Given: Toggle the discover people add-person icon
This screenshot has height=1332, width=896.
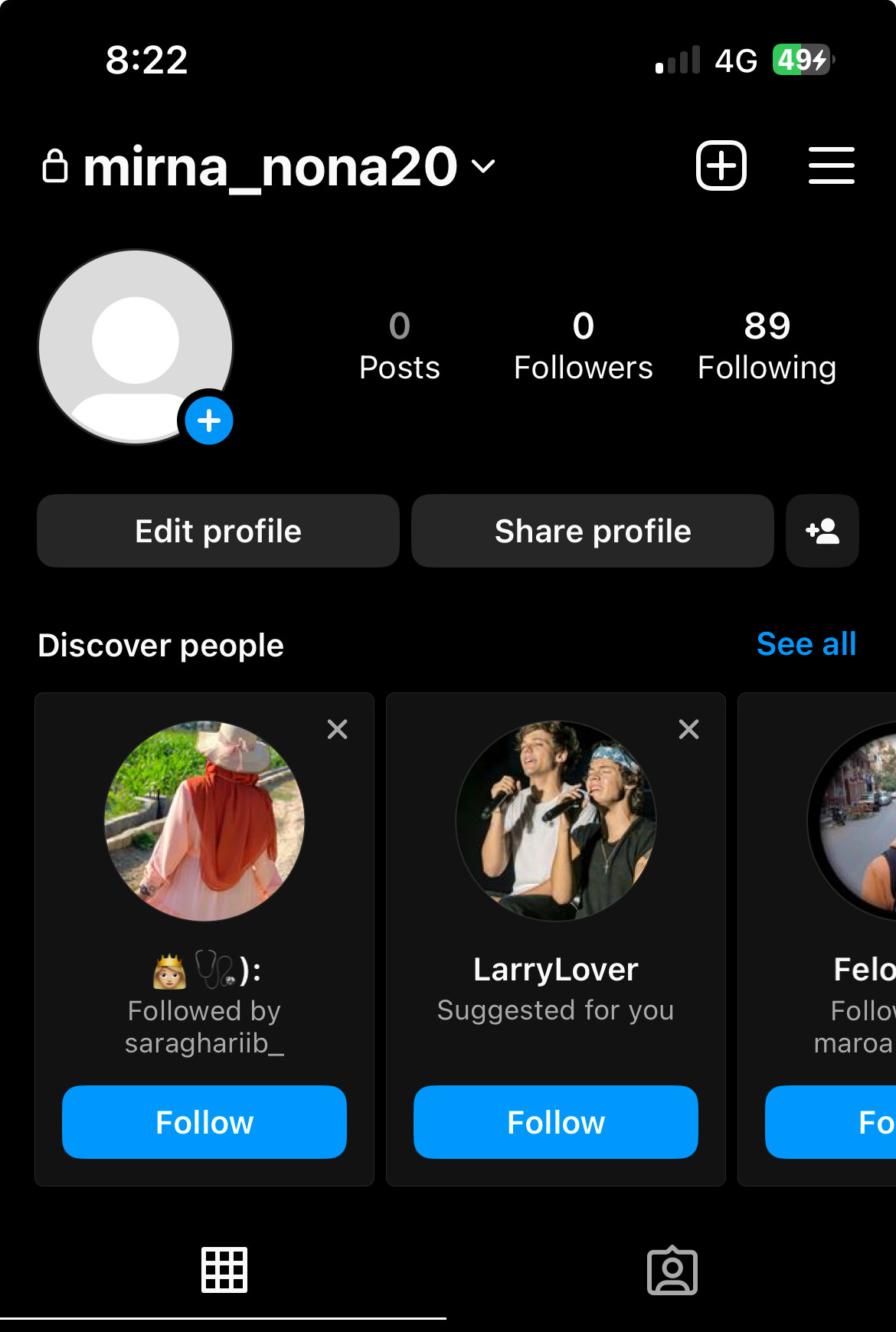Looking at the screenshot, I should pyautogui.click(x=822, y=531).
